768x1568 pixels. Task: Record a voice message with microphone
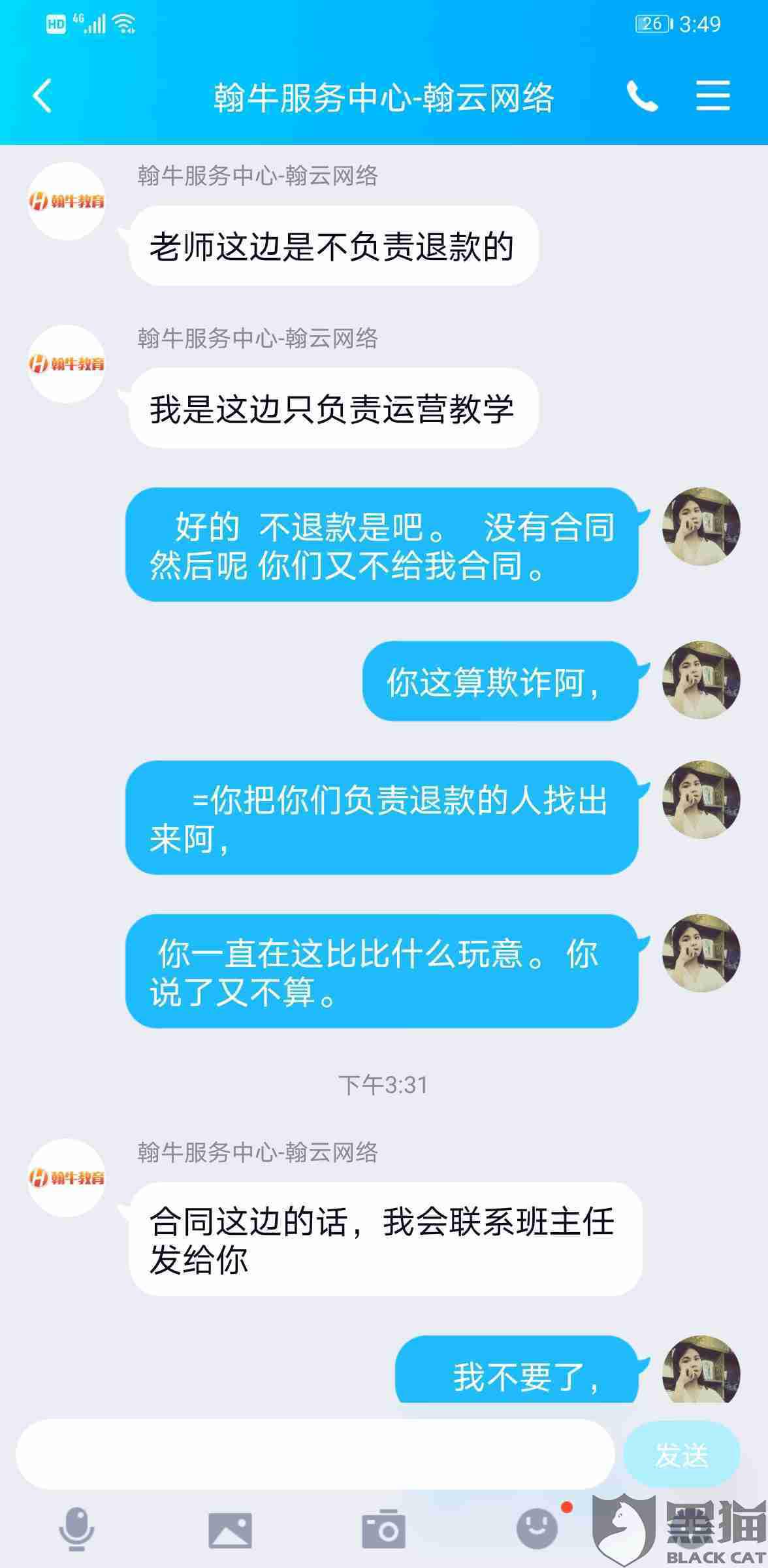[76, 1529]
